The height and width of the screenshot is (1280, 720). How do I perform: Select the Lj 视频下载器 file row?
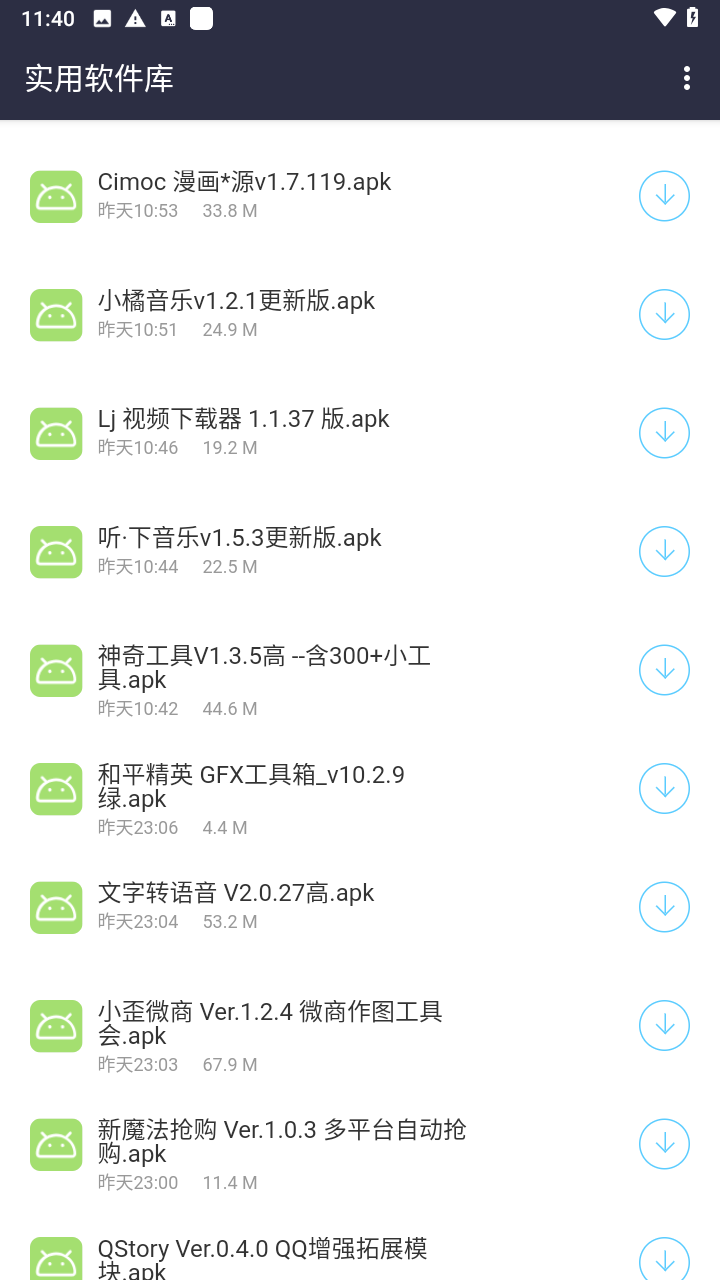[x=300, y=433]
